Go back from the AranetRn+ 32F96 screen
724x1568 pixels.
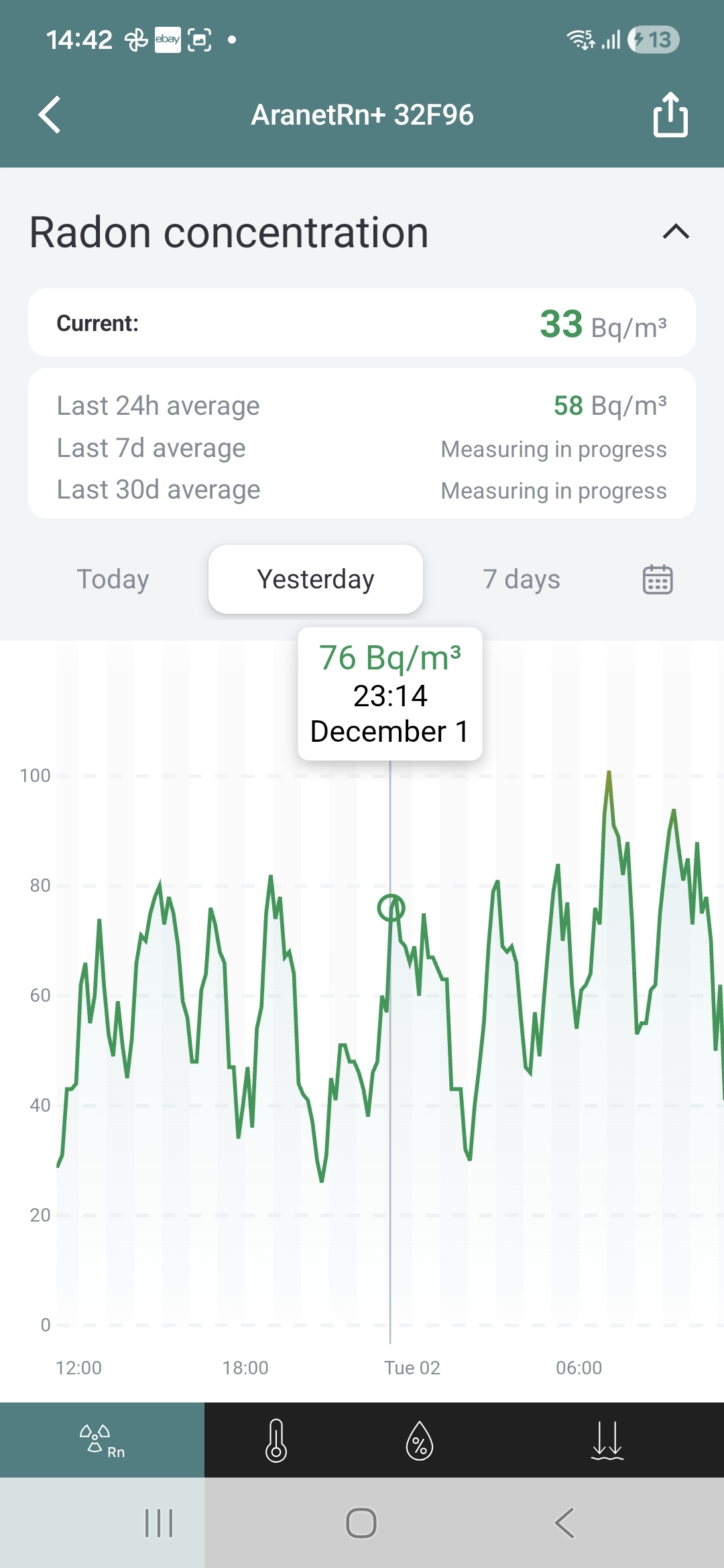[x=50, y=115]
